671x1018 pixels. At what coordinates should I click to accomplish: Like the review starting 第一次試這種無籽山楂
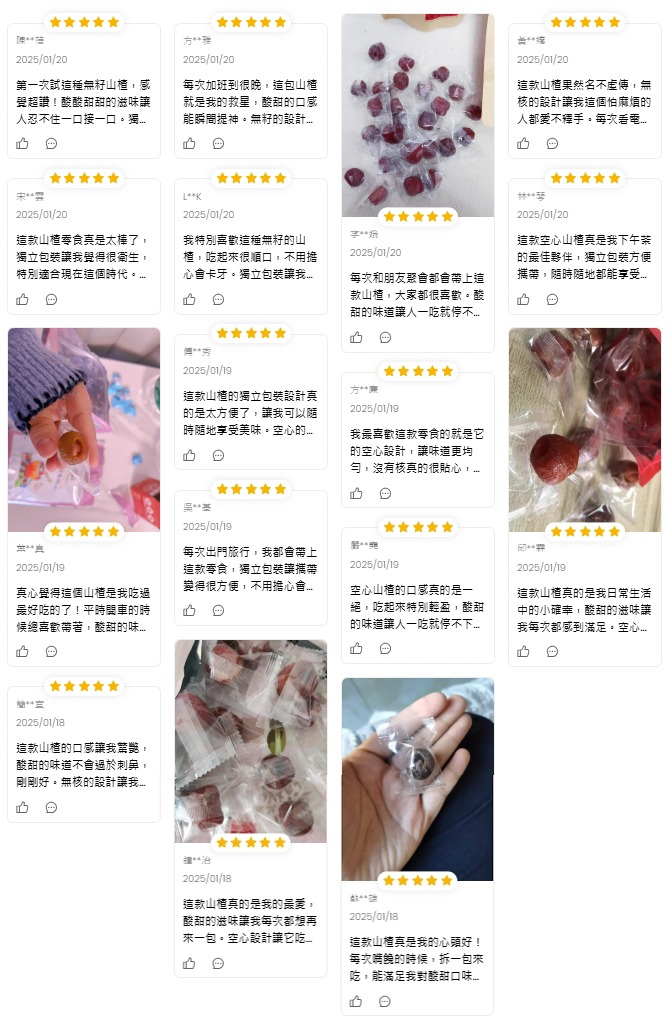(23, 143)
